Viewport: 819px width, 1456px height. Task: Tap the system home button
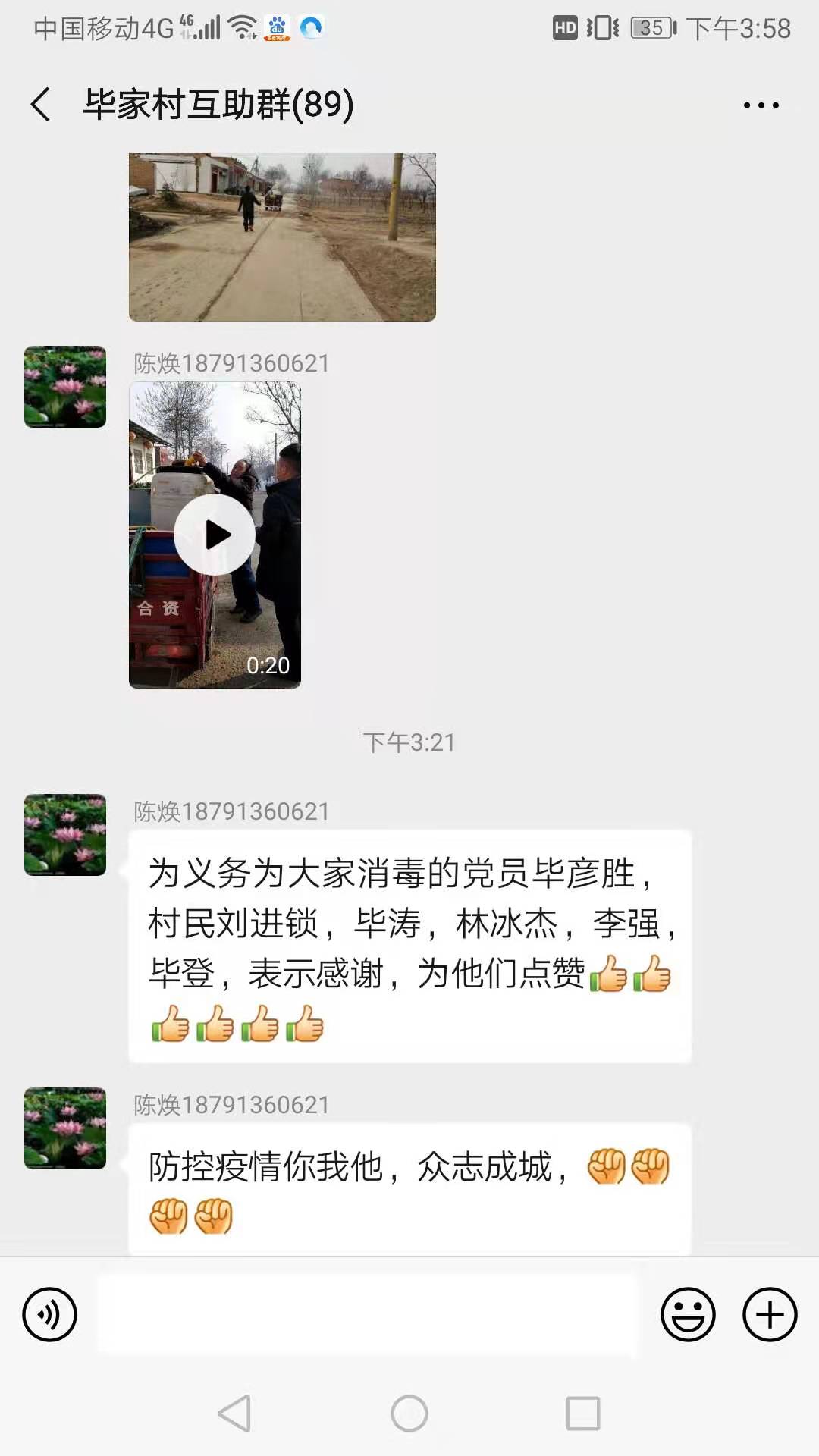(409, 1414)
